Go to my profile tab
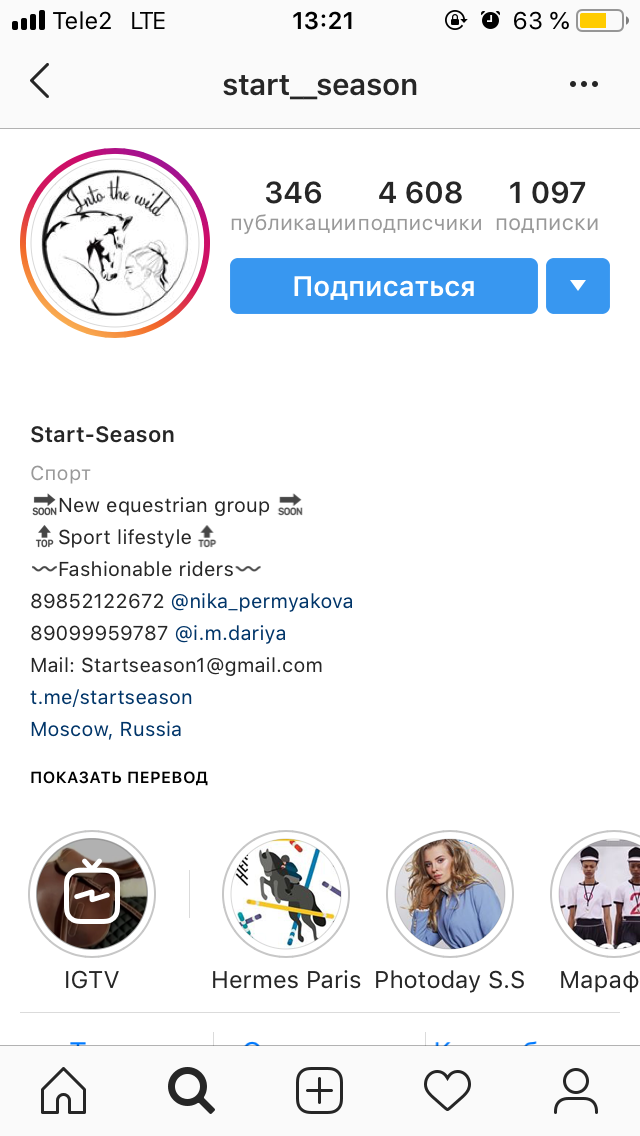Screen dimensions: 640x1136 [575, 1090]
